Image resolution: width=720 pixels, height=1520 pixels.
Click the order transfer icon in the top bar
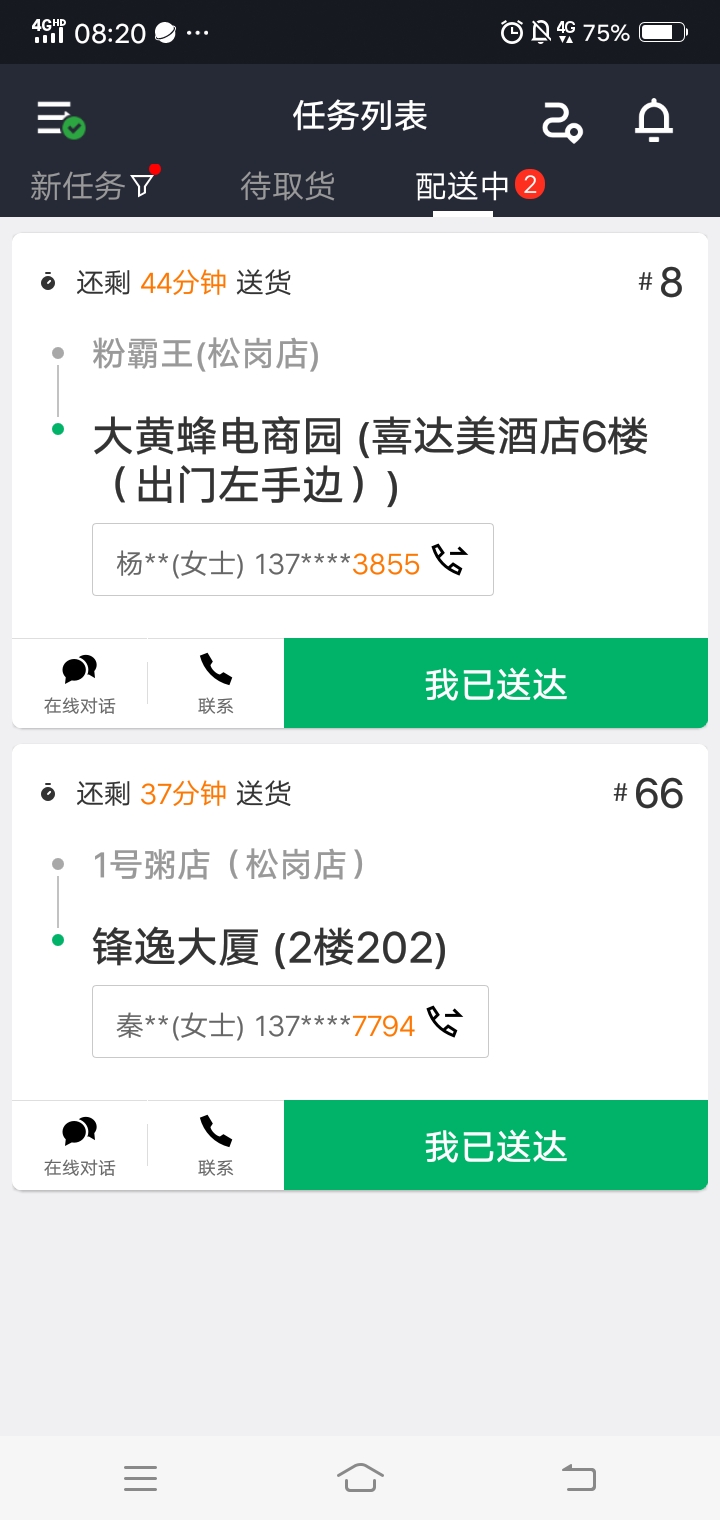click(x=561, y=120)
